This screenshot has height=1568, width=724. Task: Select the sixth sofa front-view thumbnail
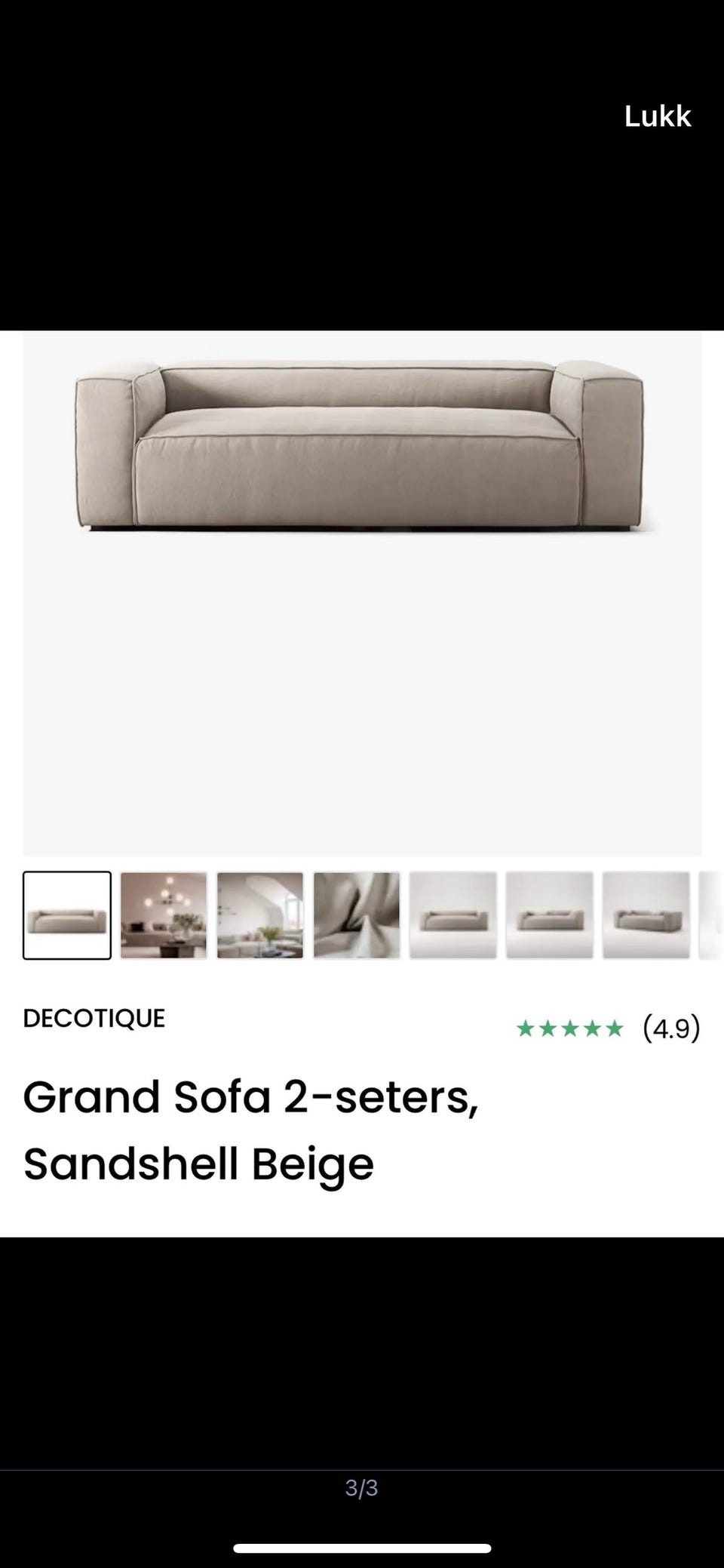point(548,915)
